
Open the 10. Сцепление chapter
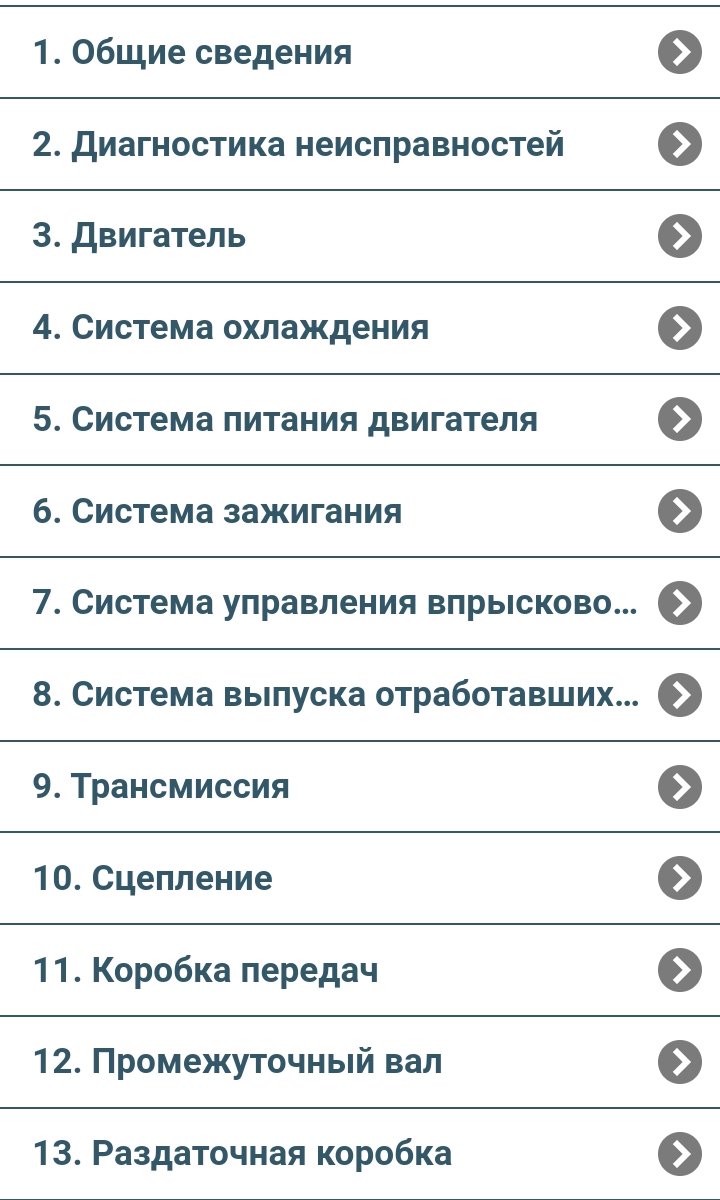pos(360,878)
